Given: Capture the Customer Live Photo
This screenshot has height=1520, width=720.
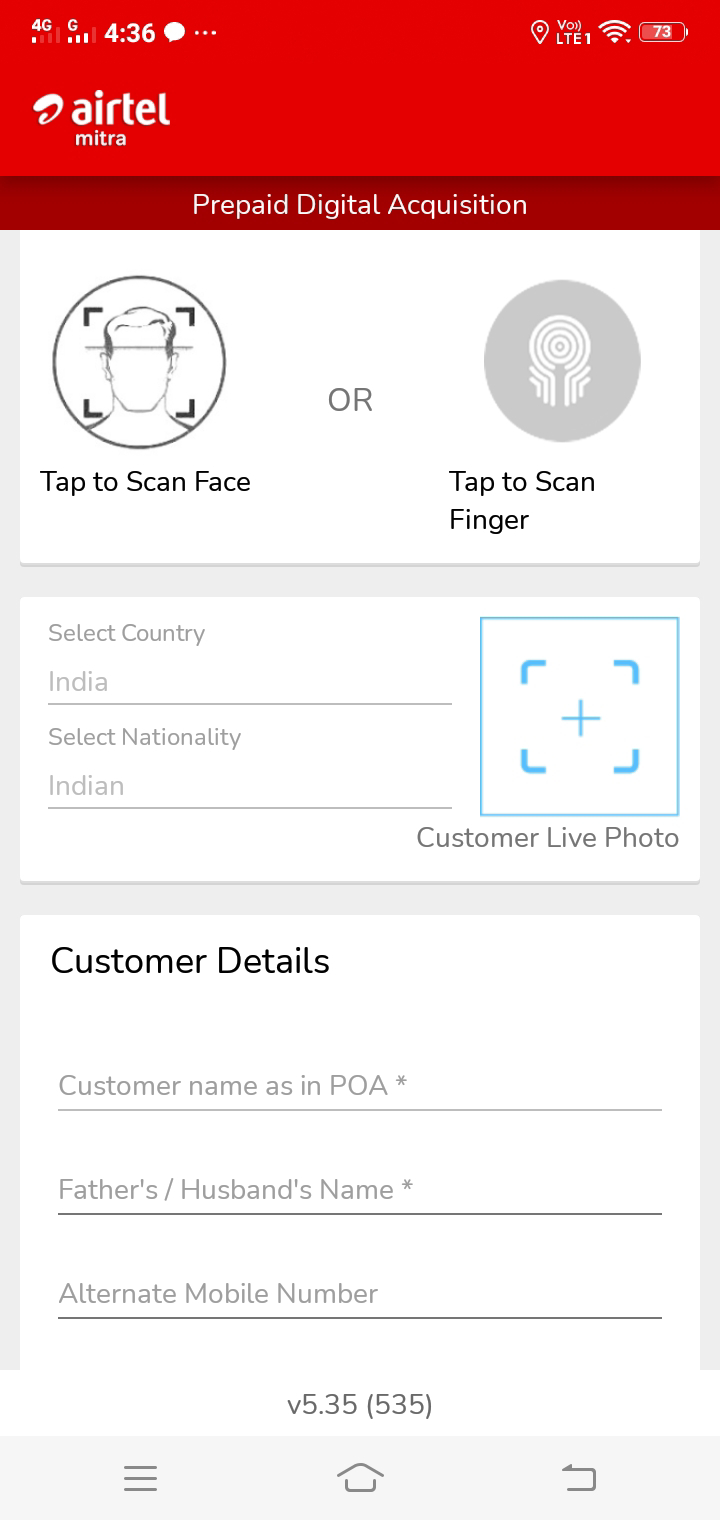Looking at the screenshot, I should click(x=579, y=716).
